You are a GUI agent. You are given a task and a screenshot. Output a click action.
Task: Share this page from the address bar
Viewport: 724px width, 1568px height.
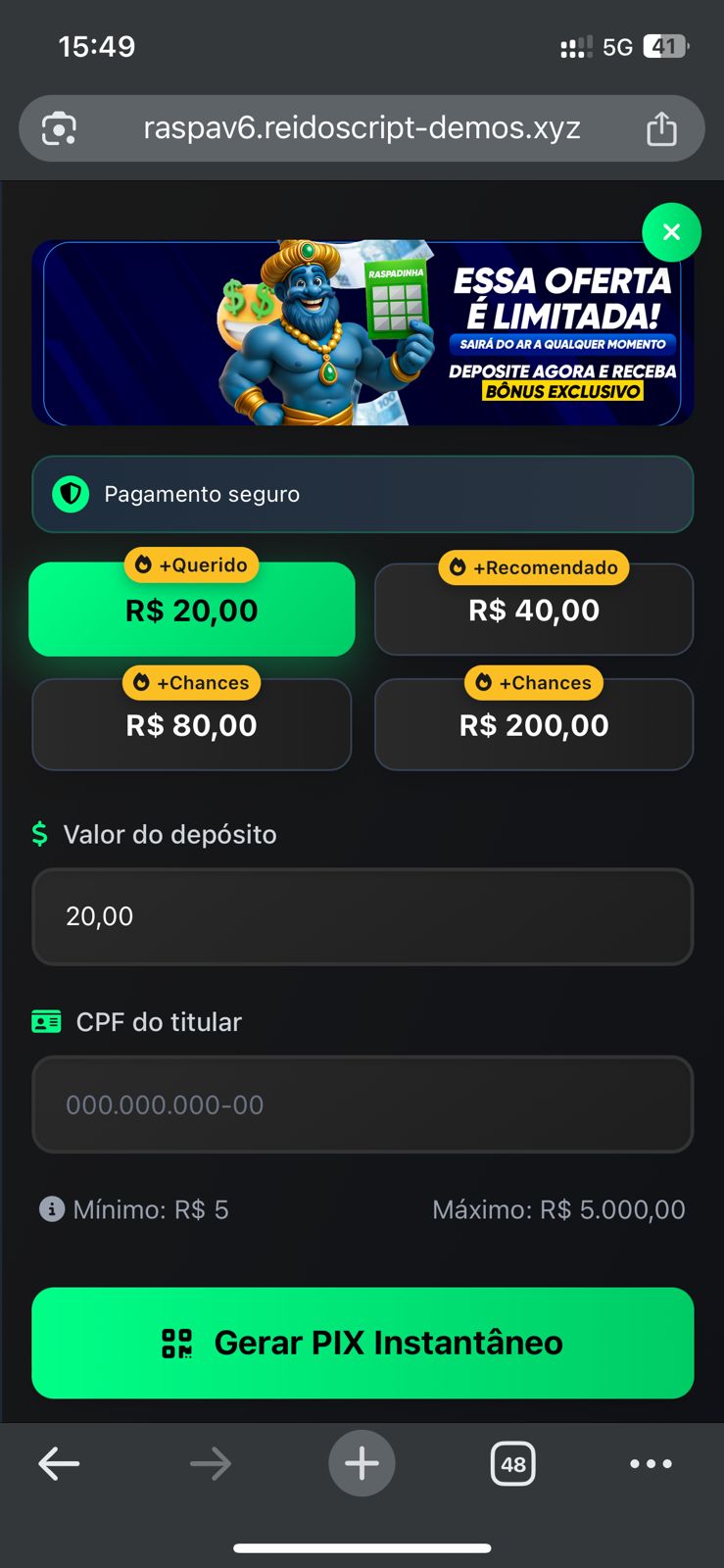(x=661, y=128)
